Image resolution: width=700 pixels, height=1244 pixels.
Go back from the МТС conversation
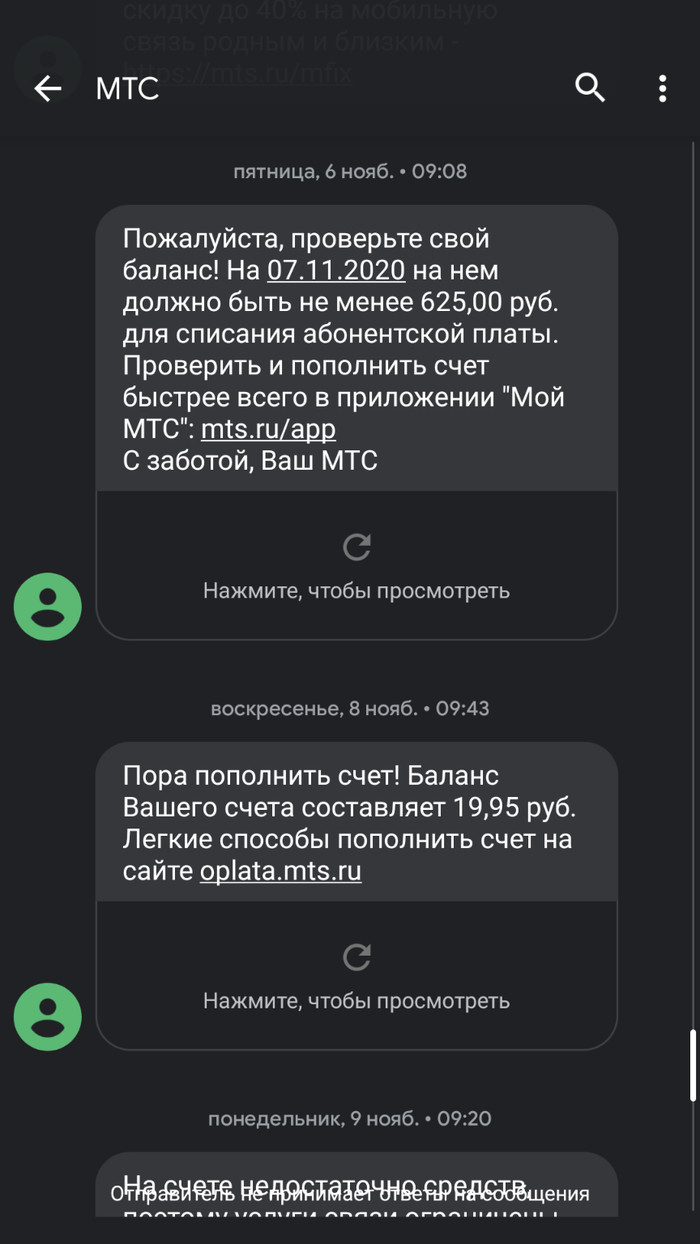[47, 89]
